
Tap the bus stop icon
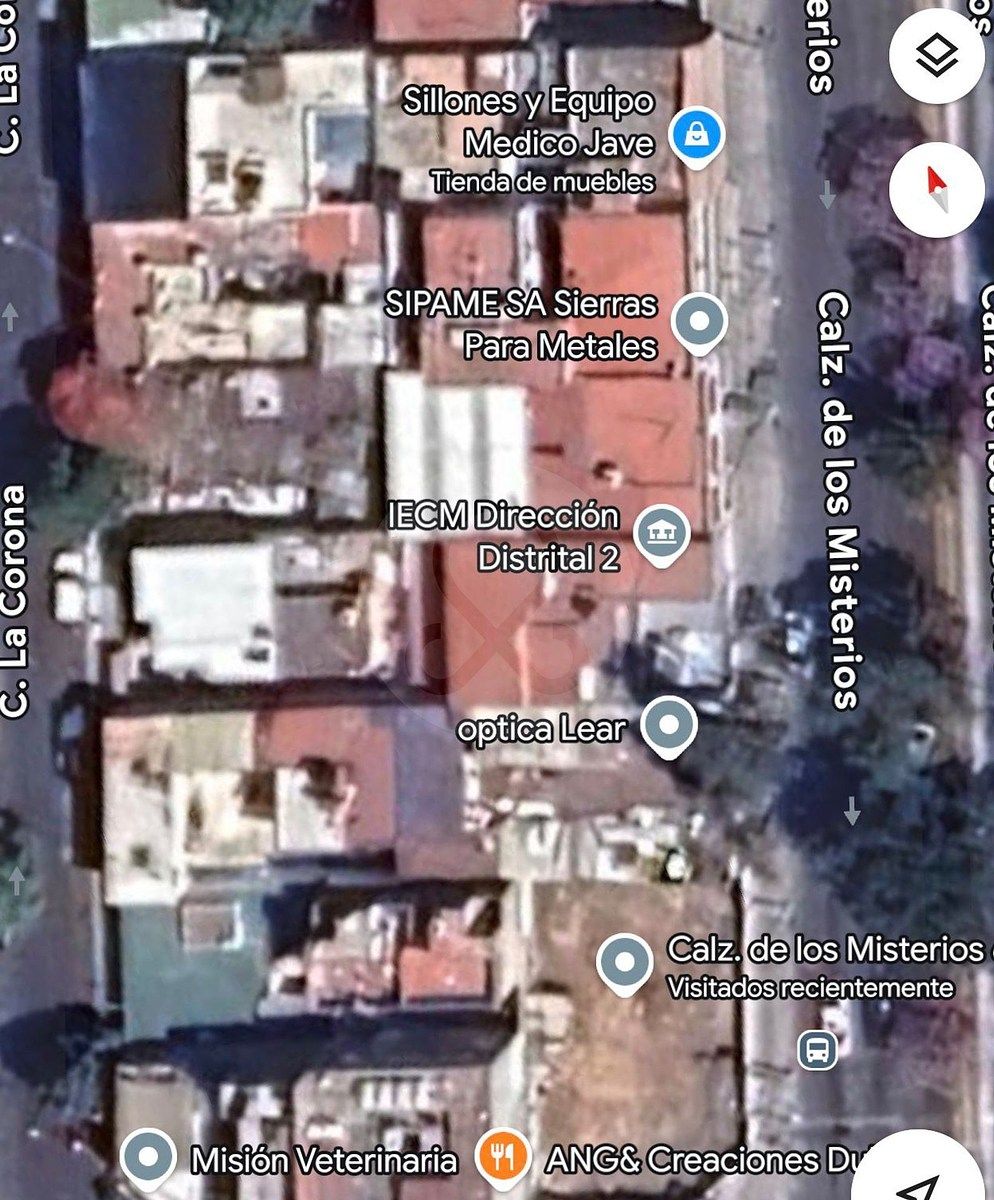(x=817, y=1051)
